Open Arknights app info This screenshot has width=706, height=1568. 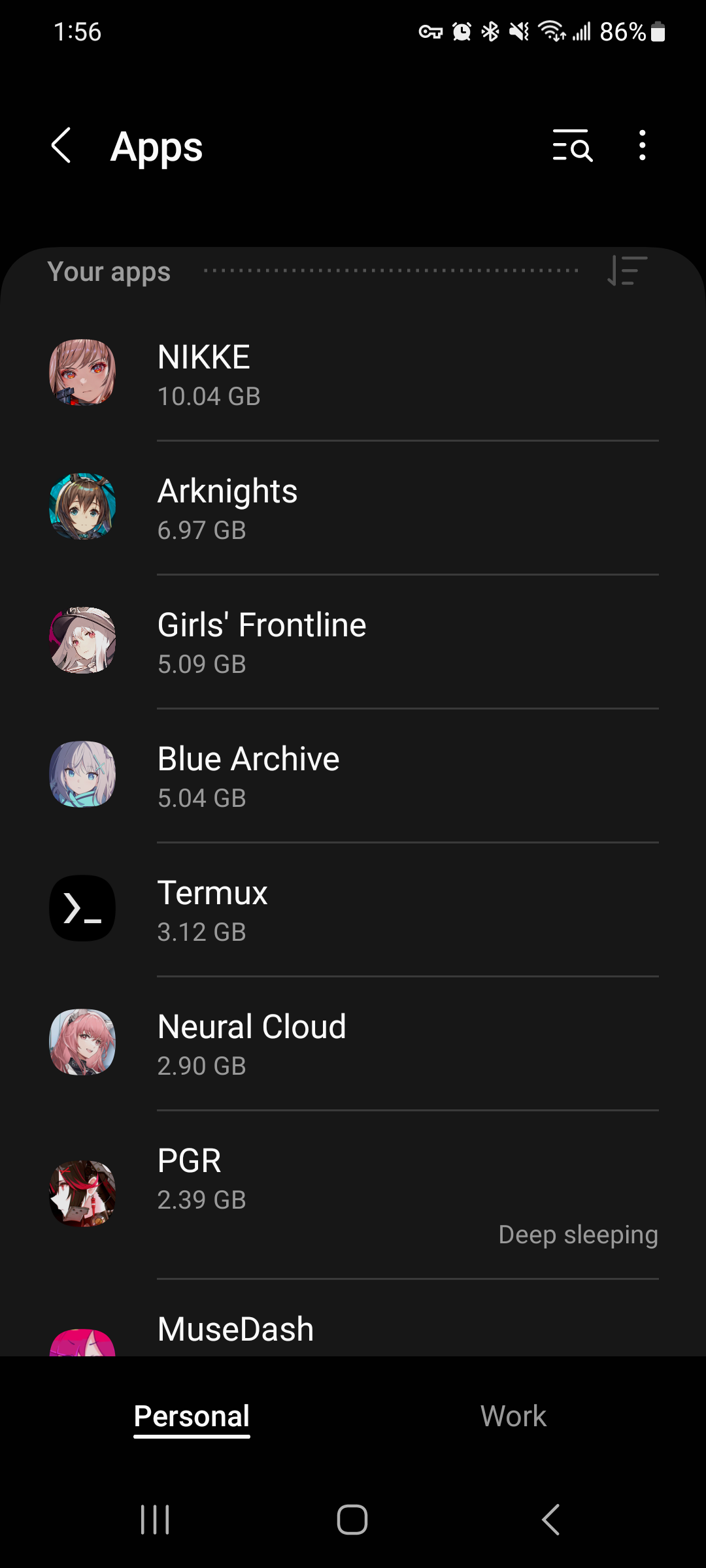coord(353,508)
